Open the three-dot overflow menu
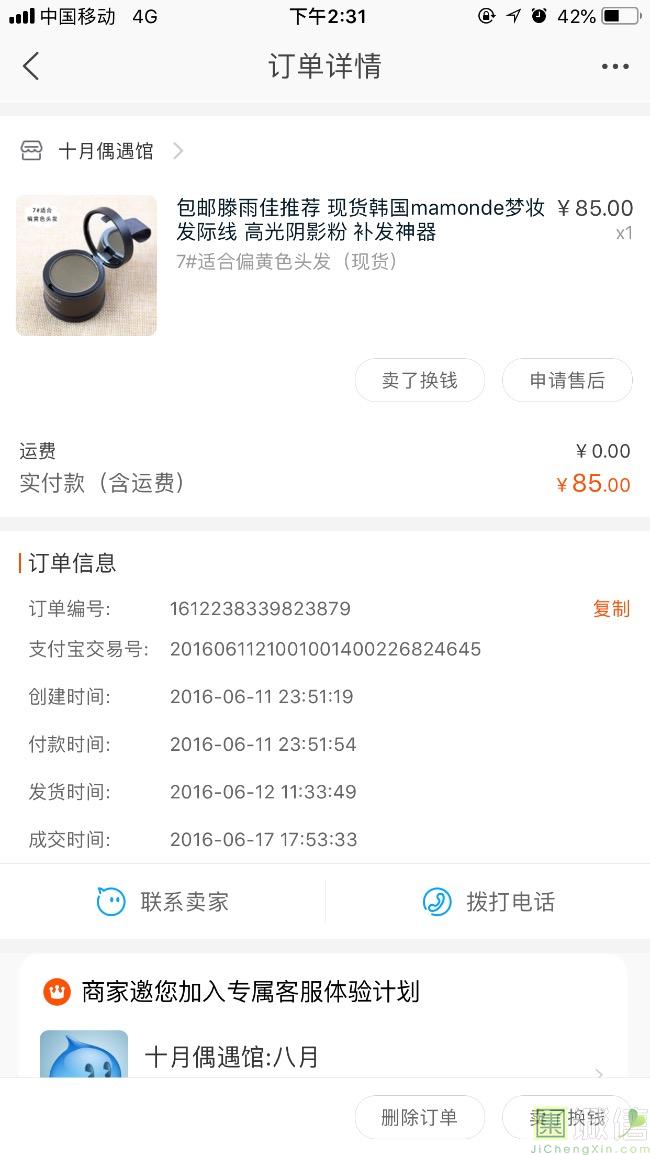Screen dimensions: 650x1155 click(x=615, y=67)
